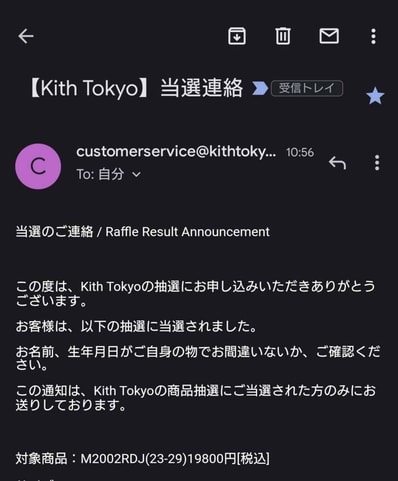This screenshot has width=398, height=481.
Task: Open the top app bar overflow menu
Action: click(x=373, y=36)
